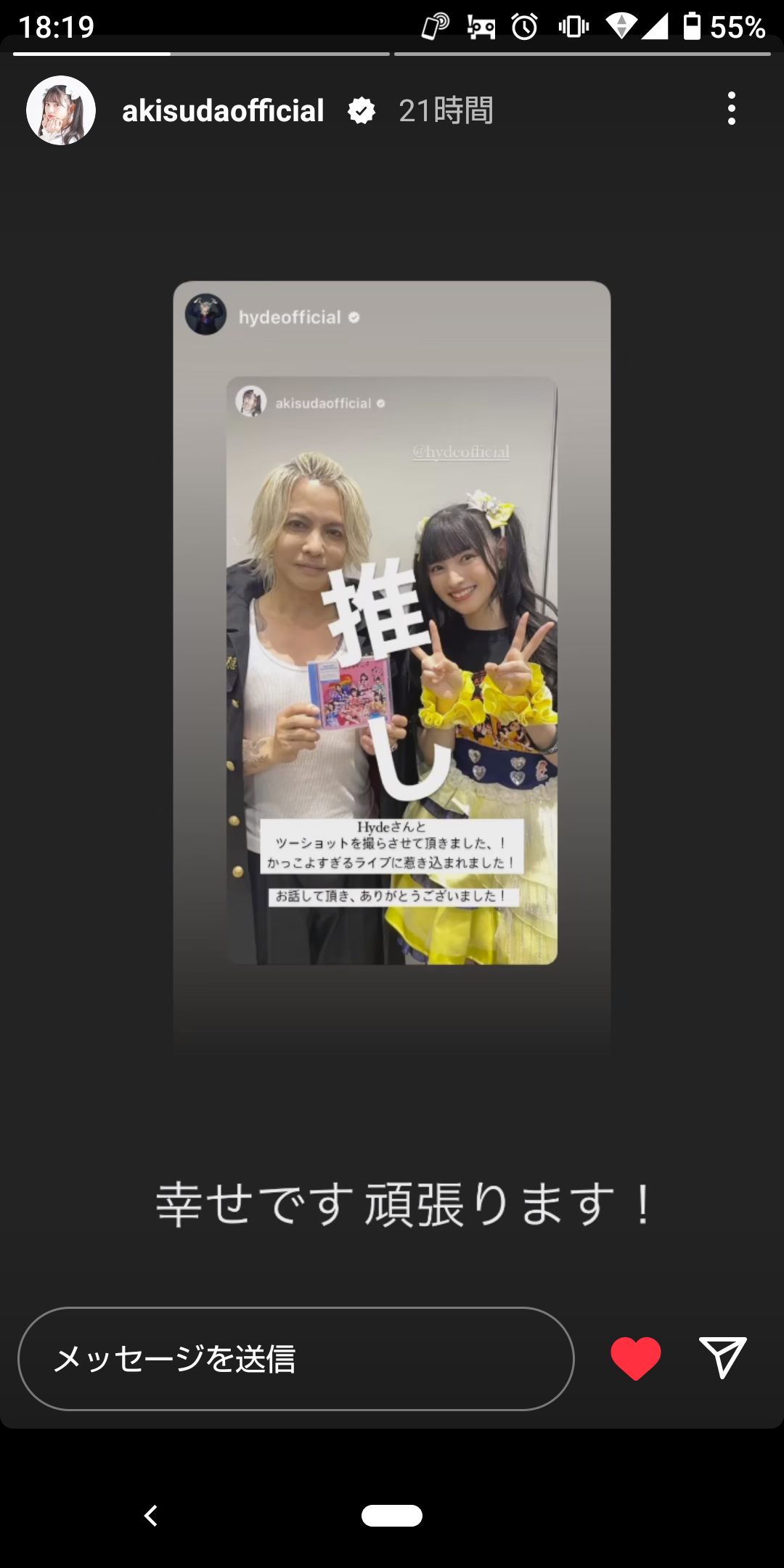Tap the akisudaofficial username
The image size is (784, 1568).
pos(223,110)
